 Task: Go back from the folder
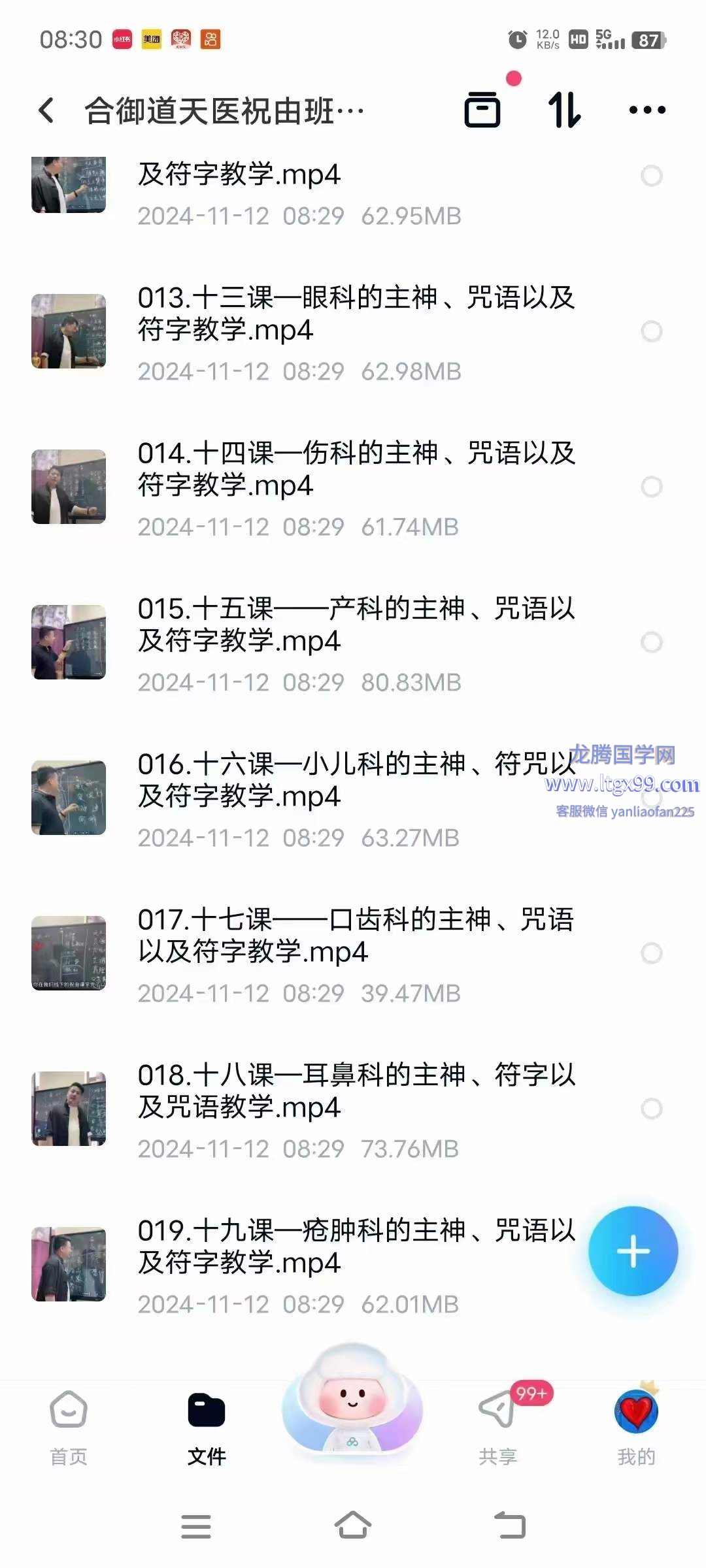click(46, 110)
